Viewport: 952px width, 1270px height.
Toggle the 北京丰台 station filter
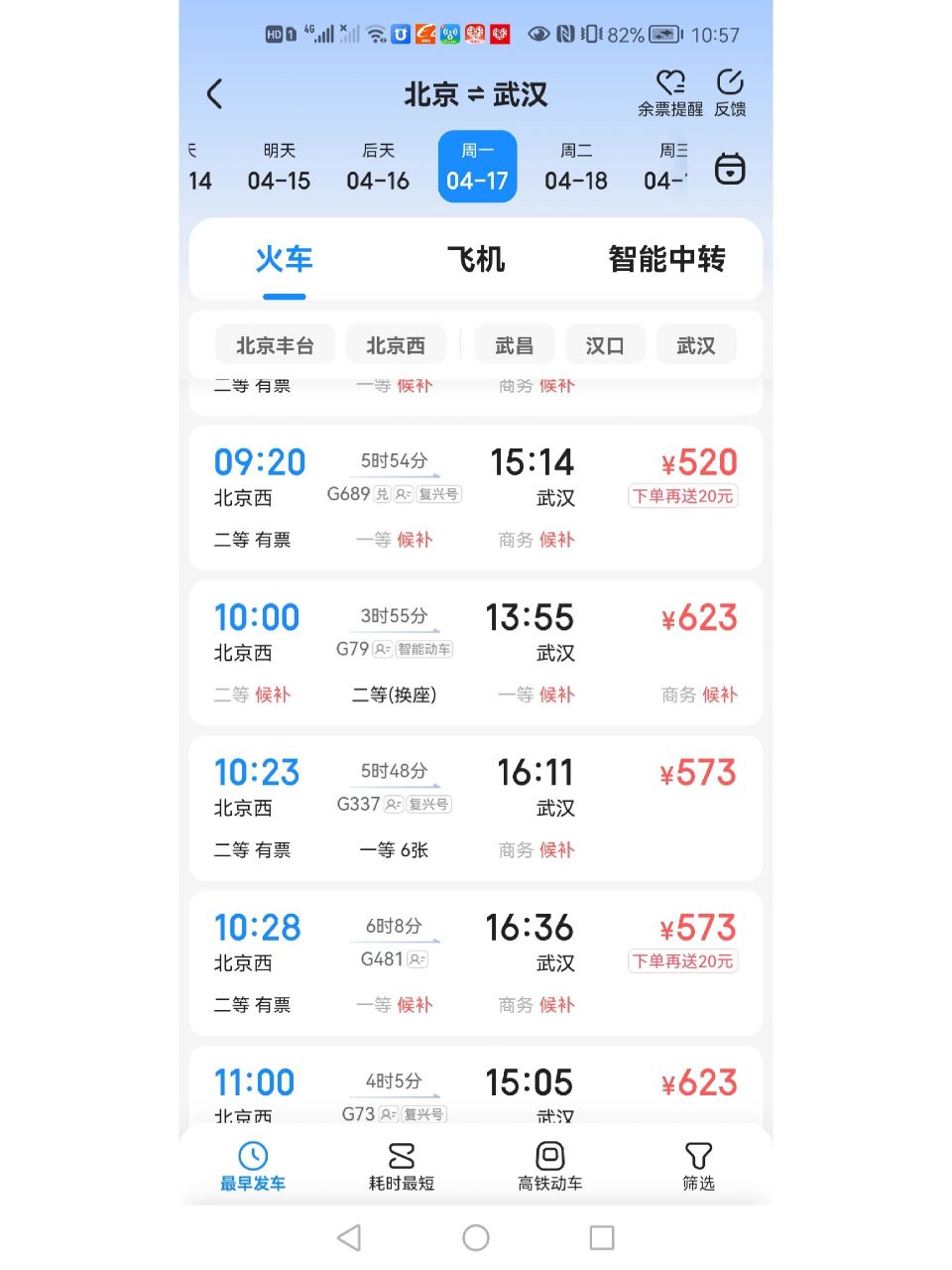(274, 344)
